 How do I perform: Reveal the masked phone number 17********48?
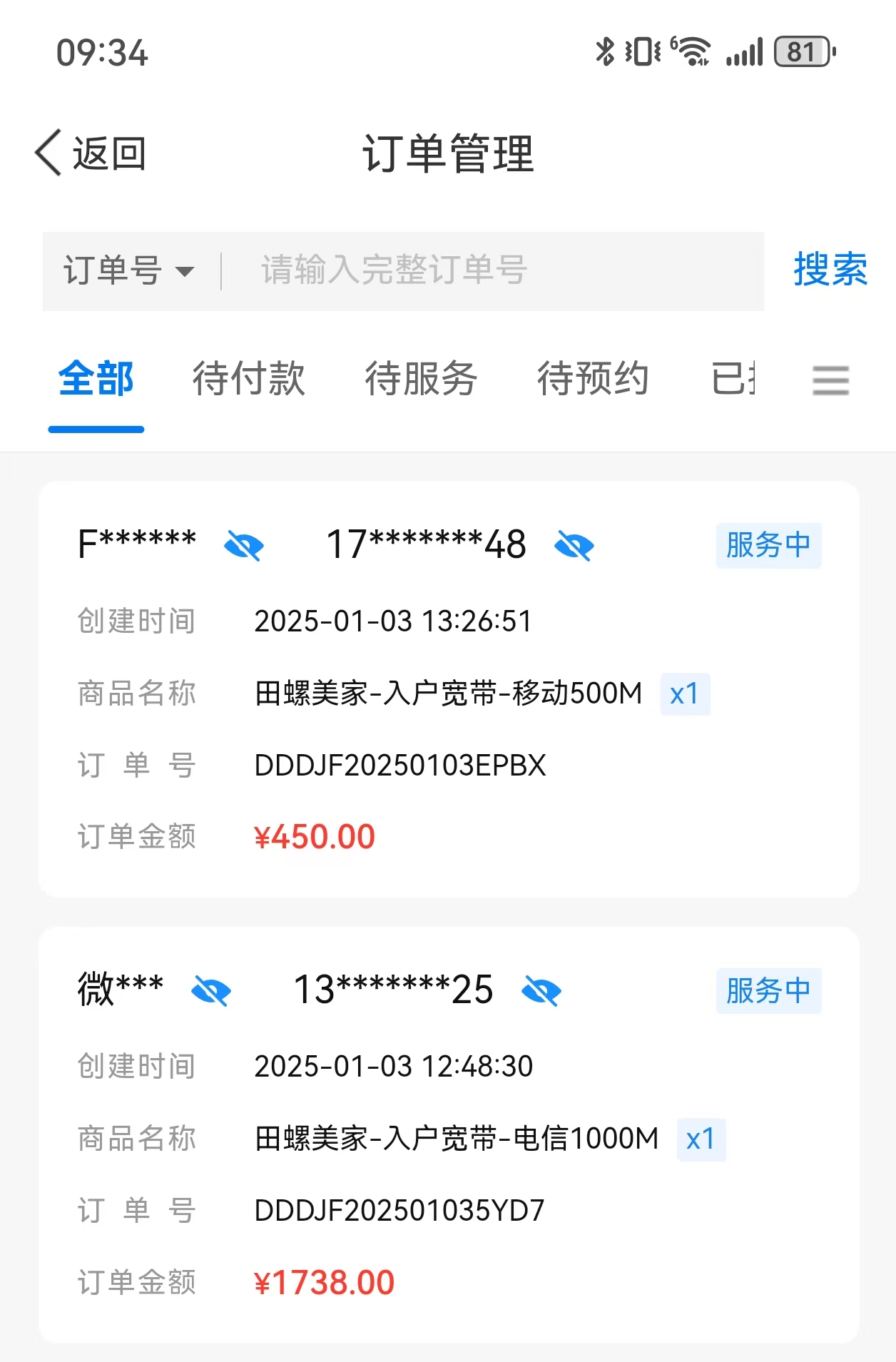(x=574, y=546)
